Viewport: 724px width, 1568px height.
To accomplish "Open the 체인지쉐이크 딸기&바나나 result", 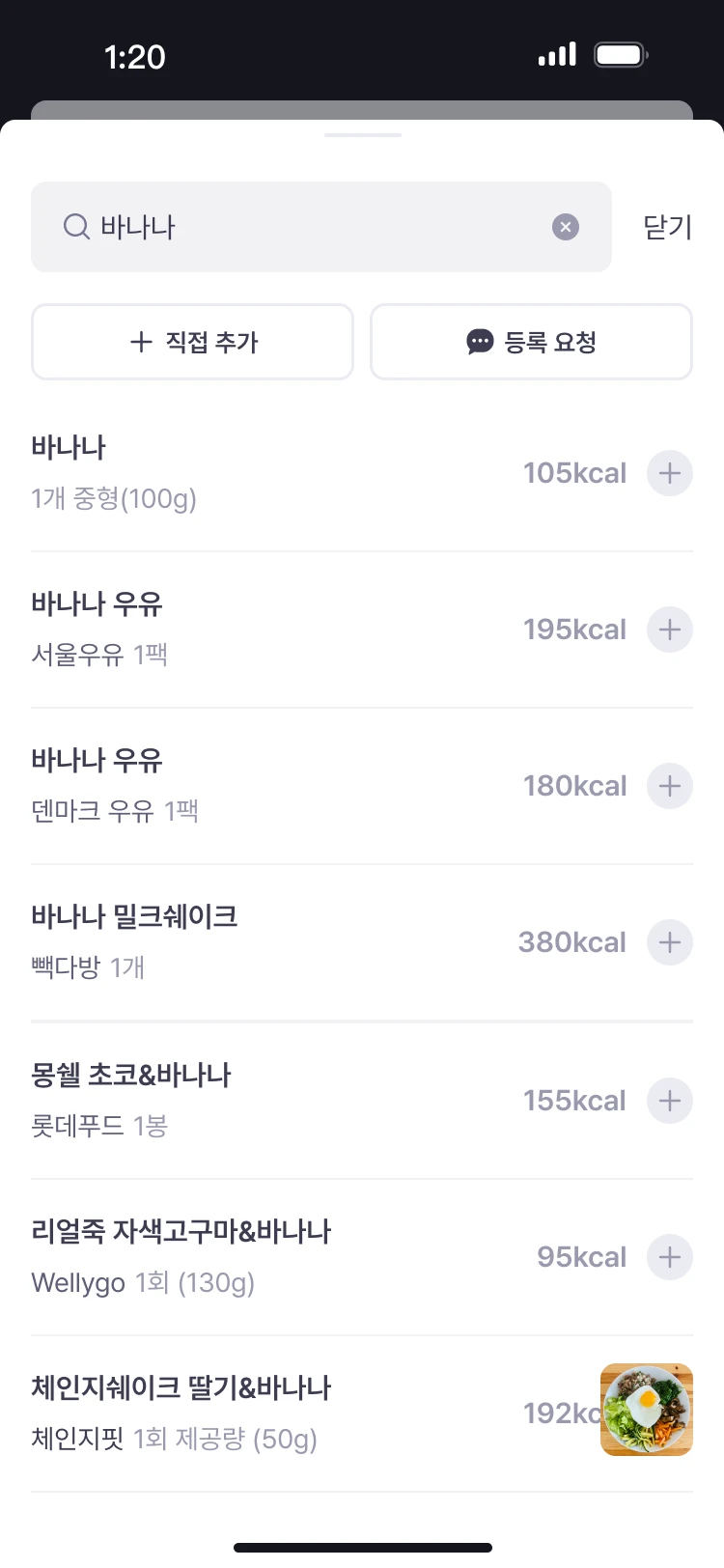I will pos(362,1414).
